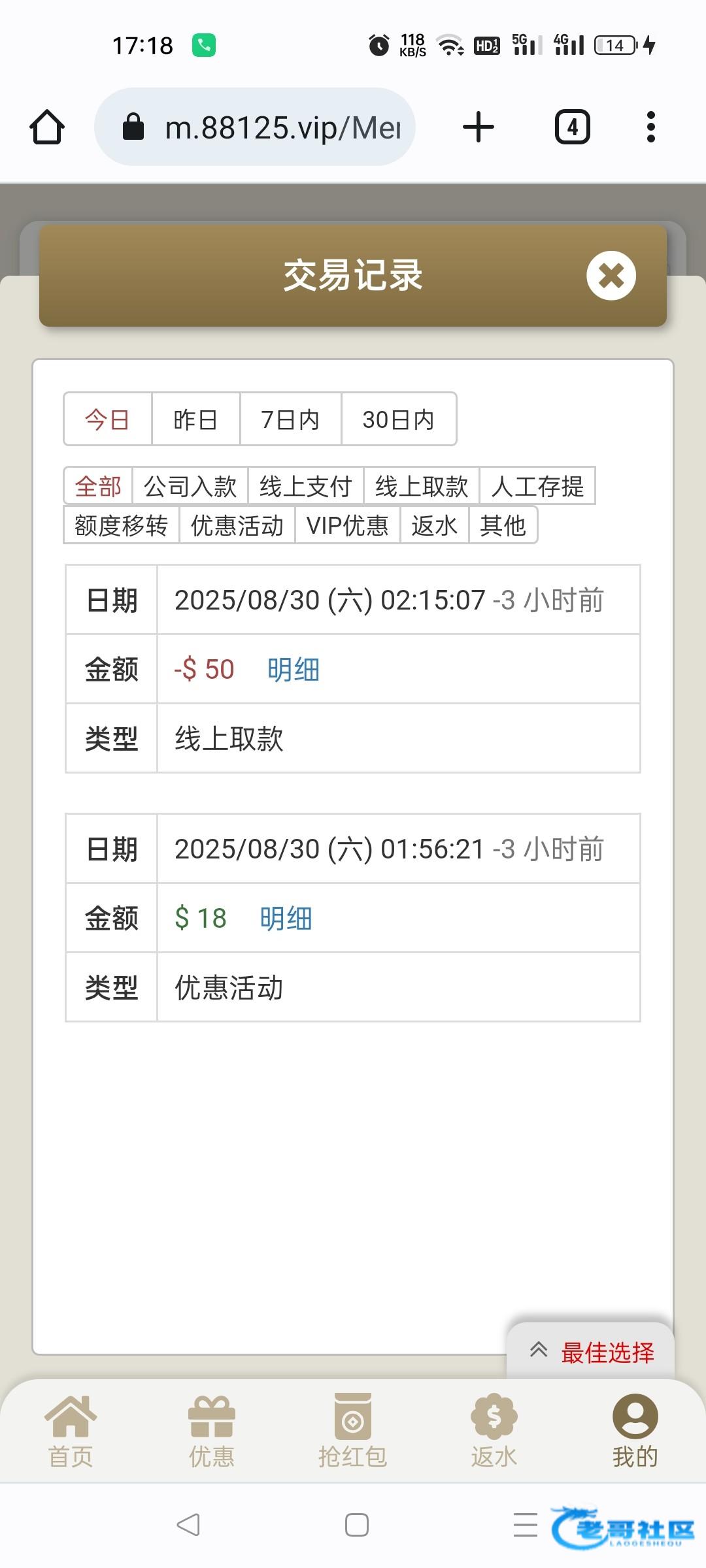The width and height of the screenshot is (706, 1568).
Task: Filter by 线上支付 type
Action: point(306,486)
